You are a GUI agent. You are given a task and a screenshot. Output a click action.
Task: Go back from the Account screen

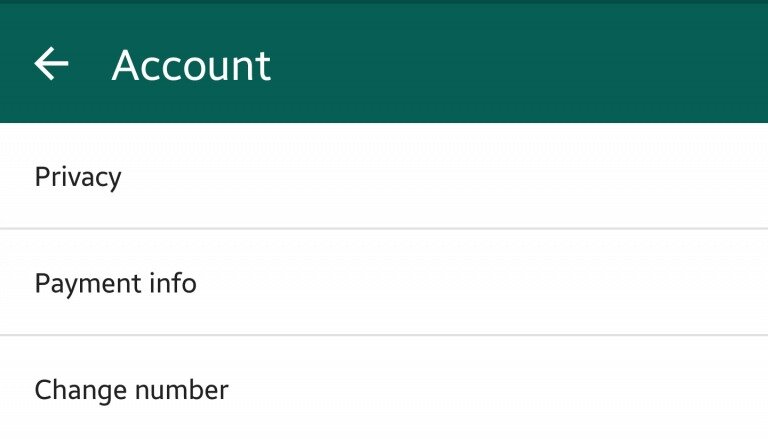51,65
